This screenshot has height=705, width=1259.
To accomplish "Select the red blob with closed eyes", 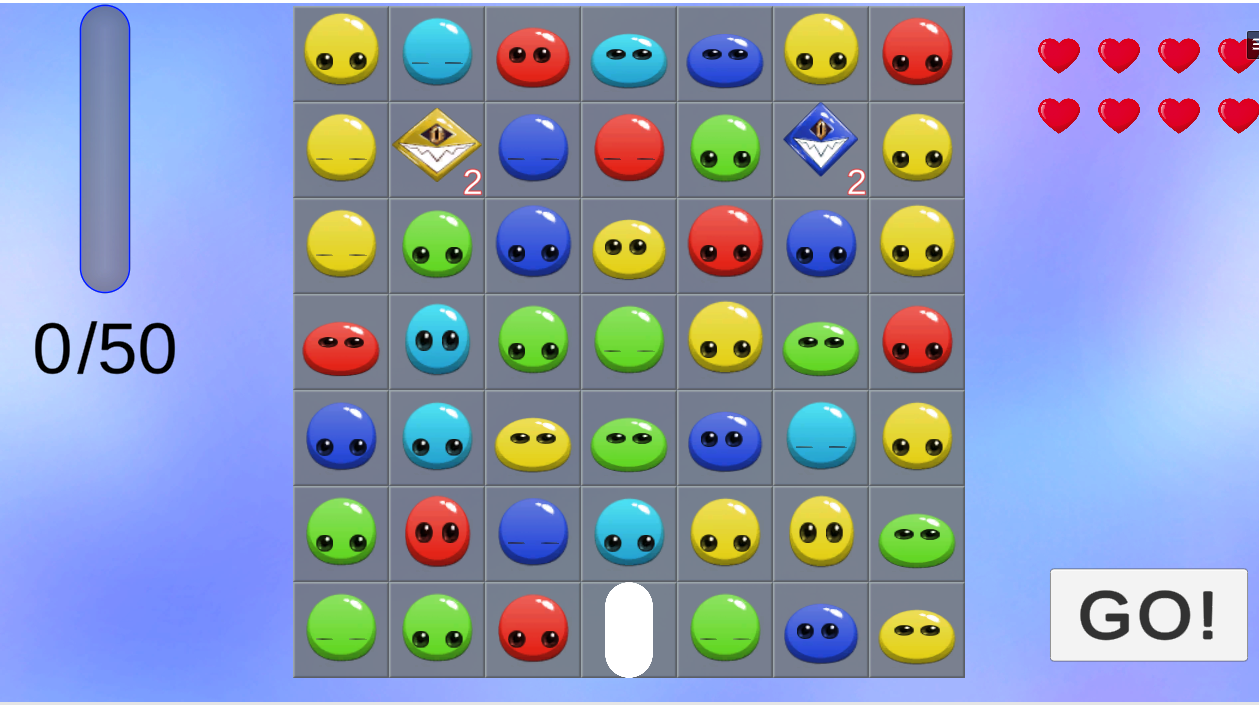I will (629, 148).
